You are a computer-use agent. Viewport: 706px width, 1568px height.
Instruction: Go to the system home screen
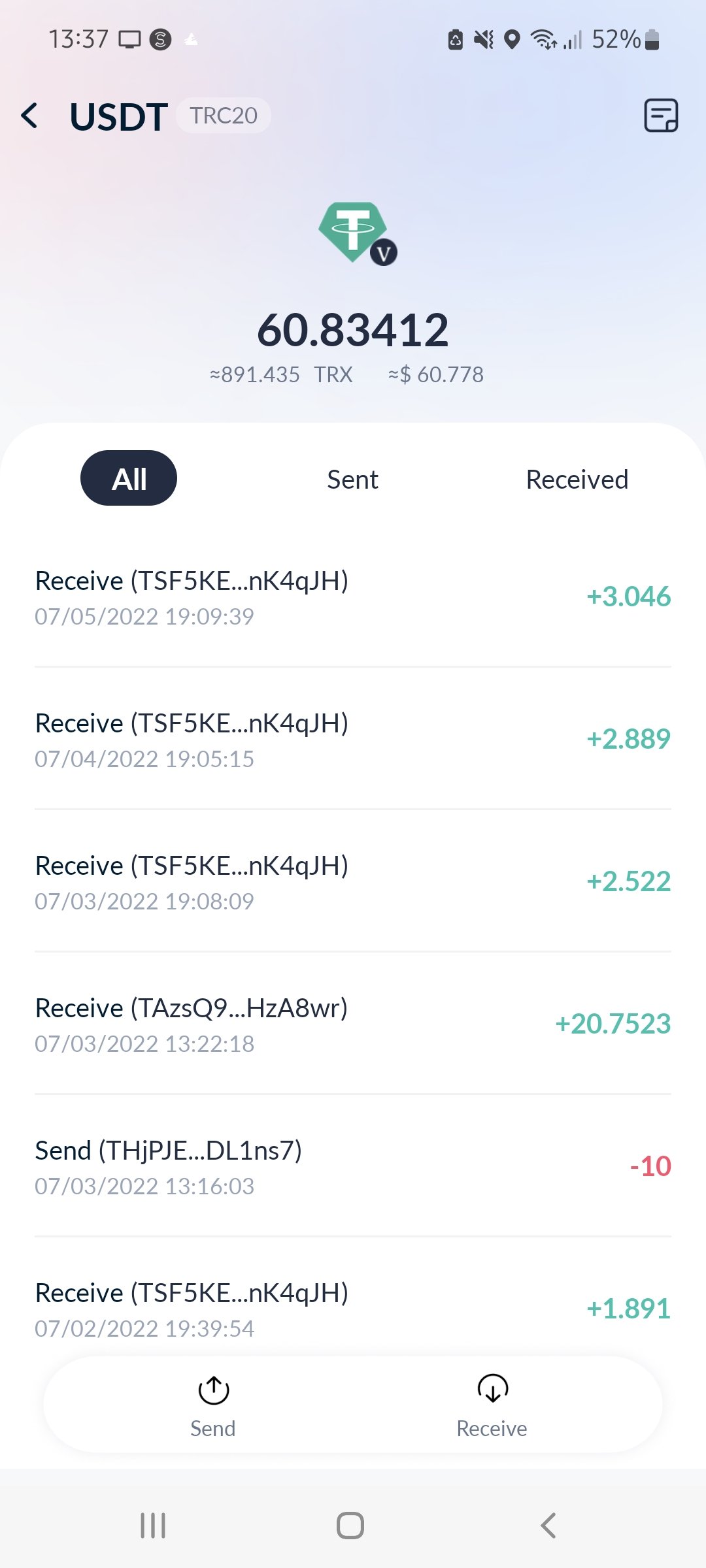(x=350, y=1526)
